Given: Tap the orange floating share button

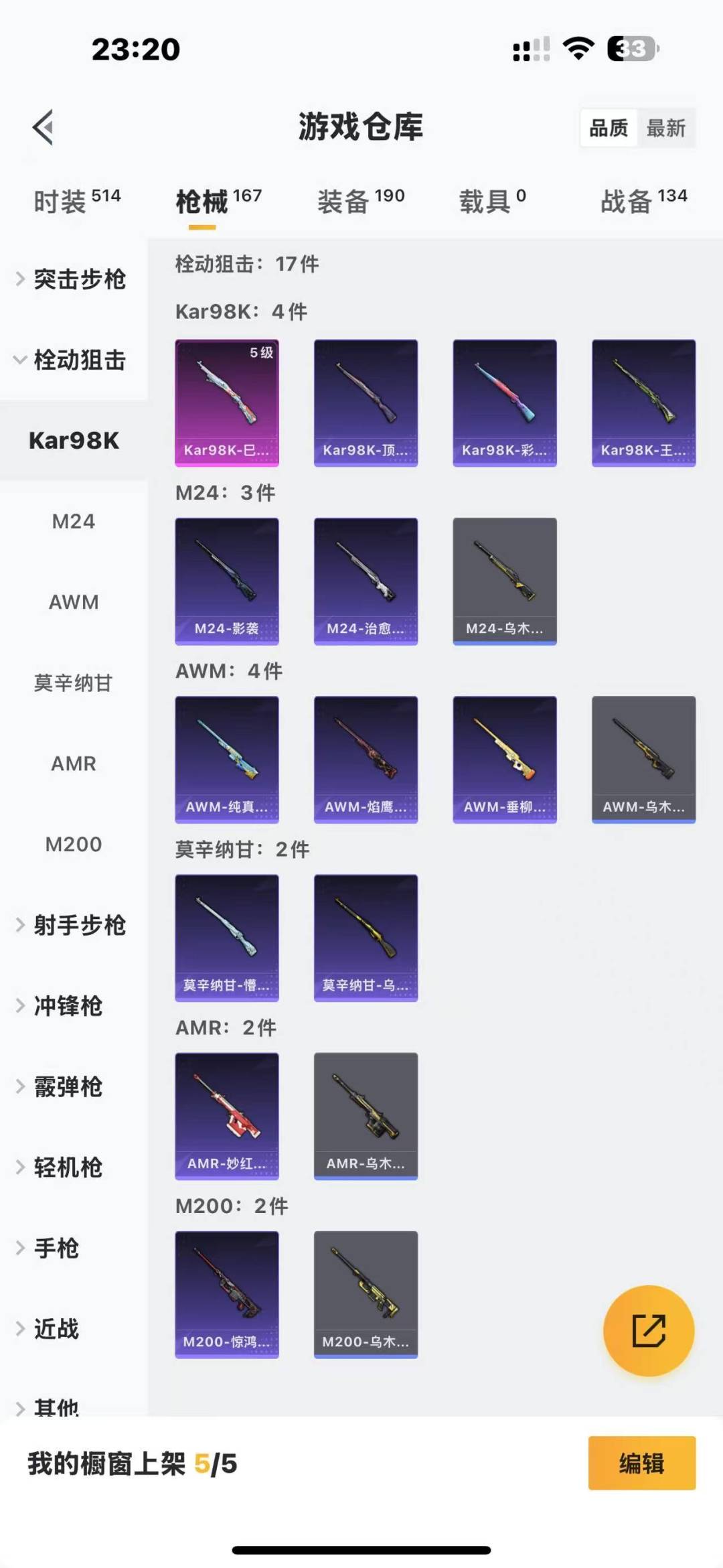Looking at the screenshot, I should 649,1330.
